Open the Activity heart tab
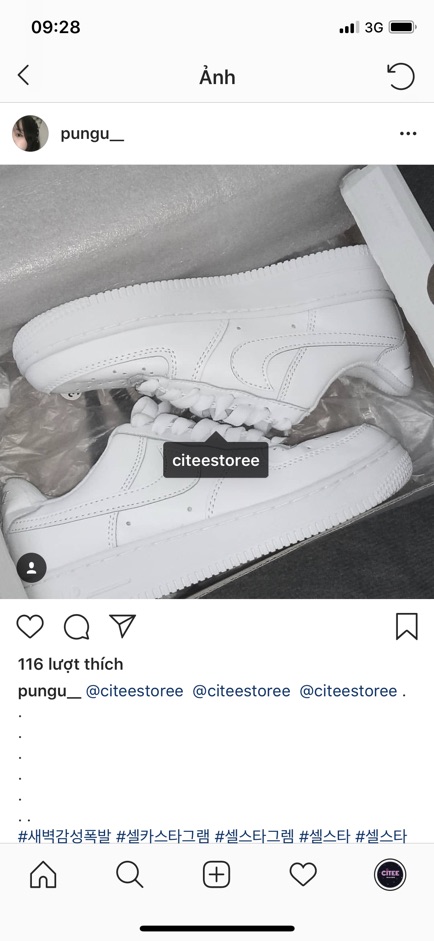This screenshot has height=941, width=434. (303, 874)
